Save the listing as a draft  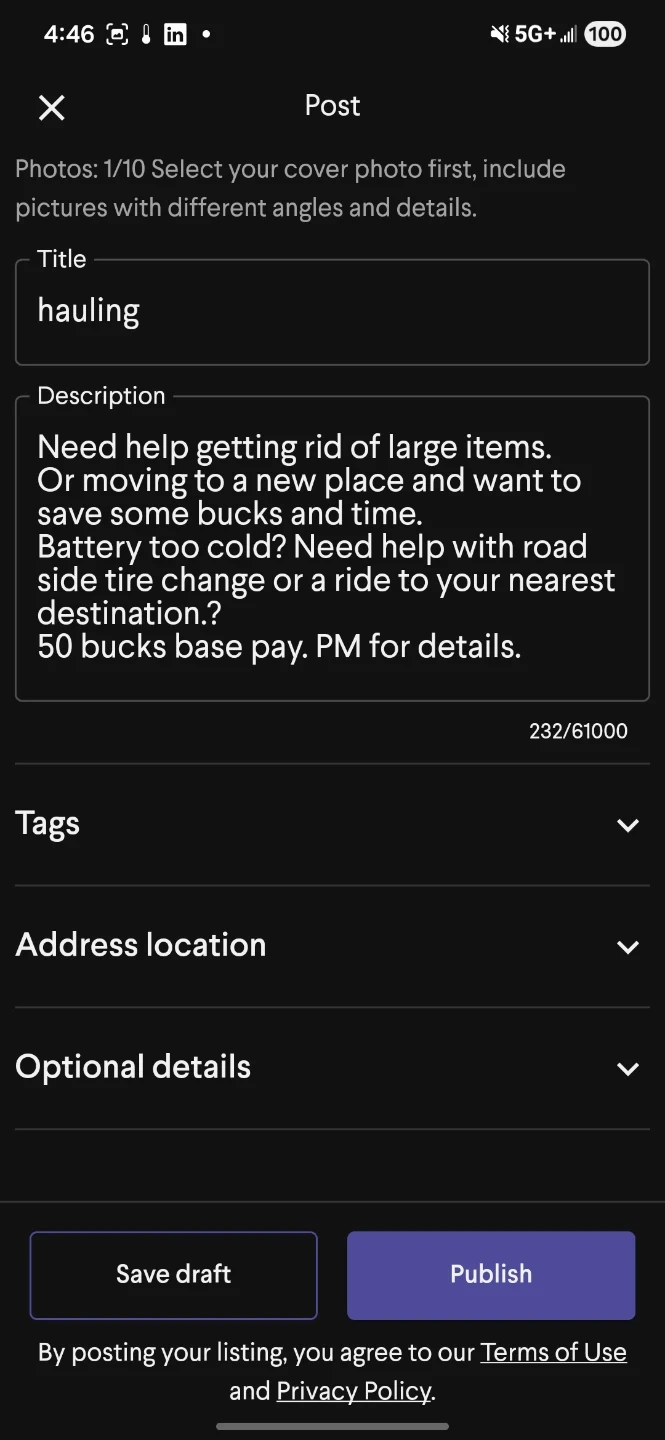tap(174, 1275)
